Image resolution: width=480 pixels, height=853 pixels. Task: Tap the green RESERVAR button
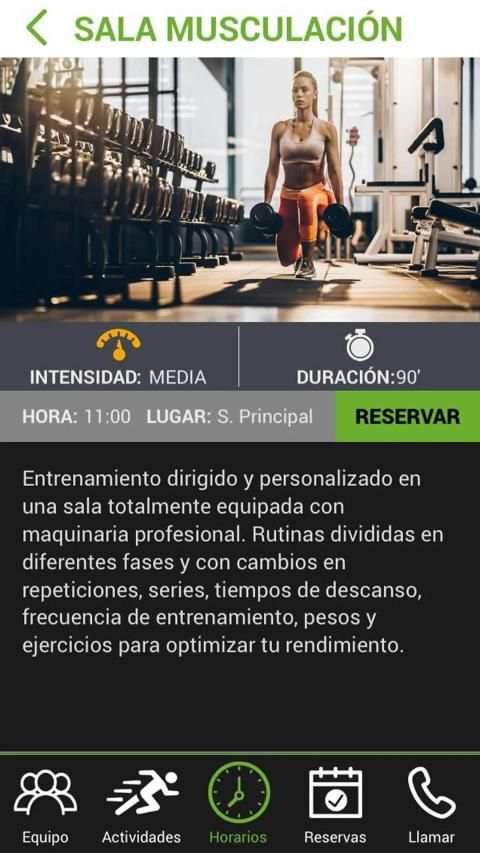click(x=408, y=417)
